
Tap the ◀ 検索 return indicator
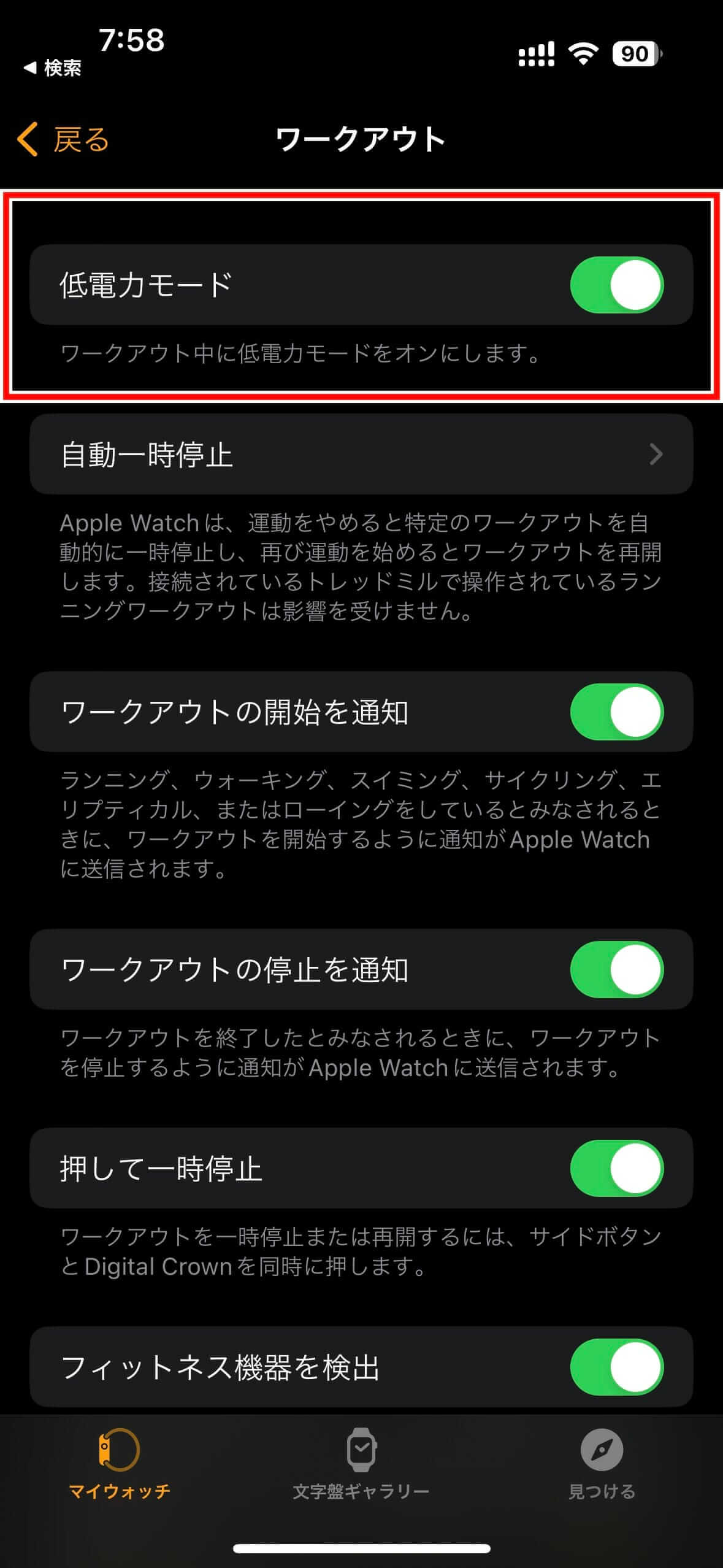point(52,69)
